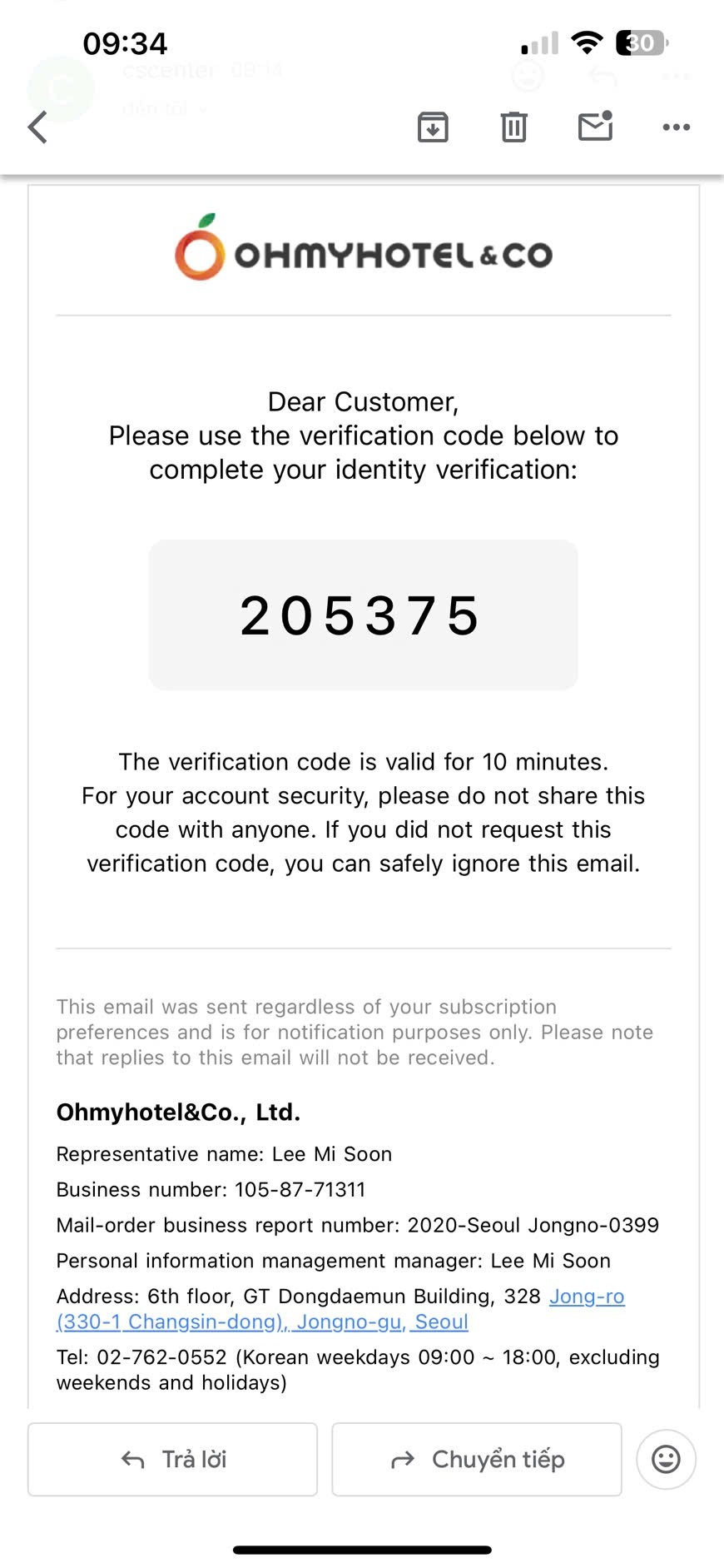Delete this email

point(513,127)
